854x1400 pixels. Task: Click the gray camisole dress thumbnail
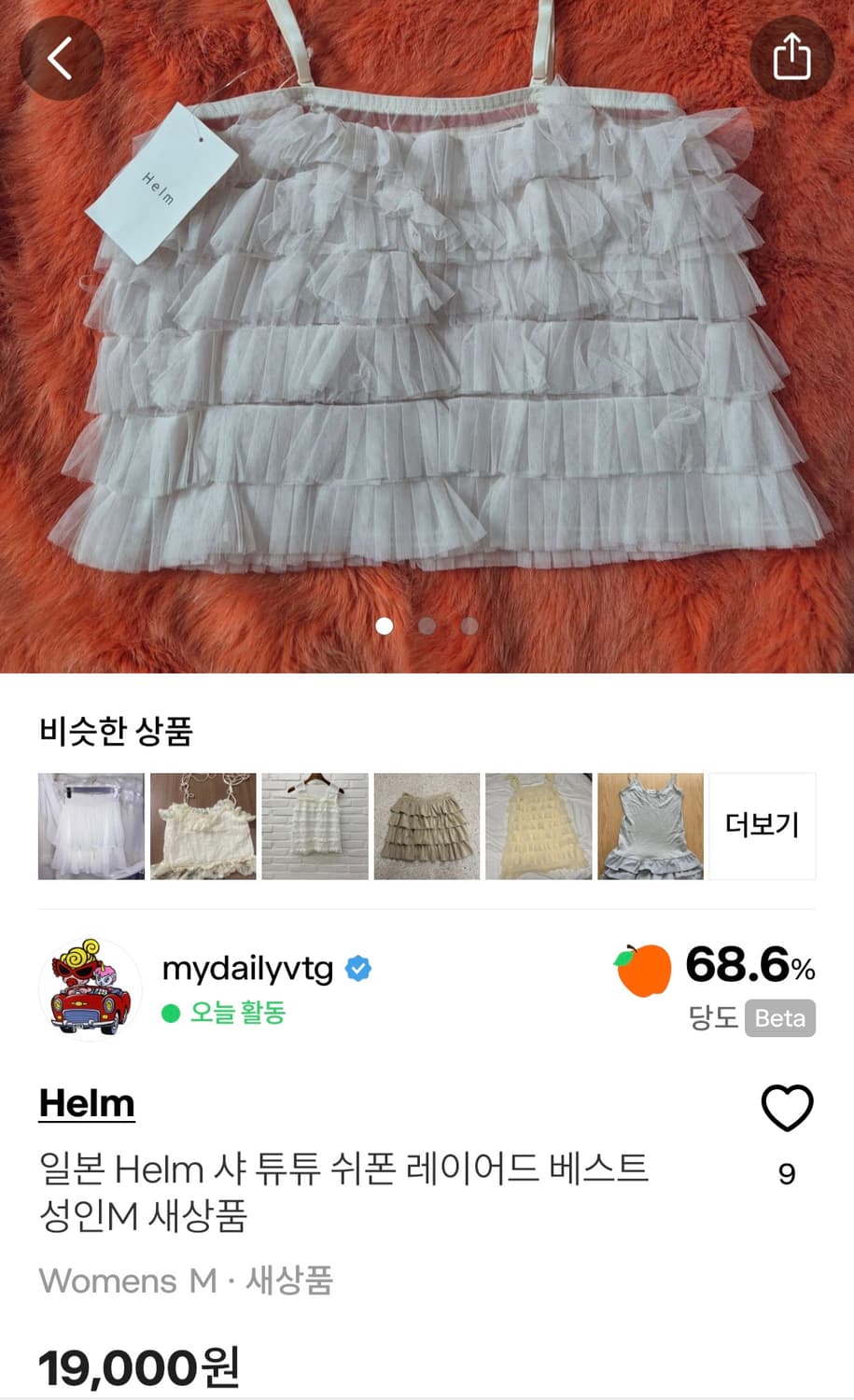(649, 825)
